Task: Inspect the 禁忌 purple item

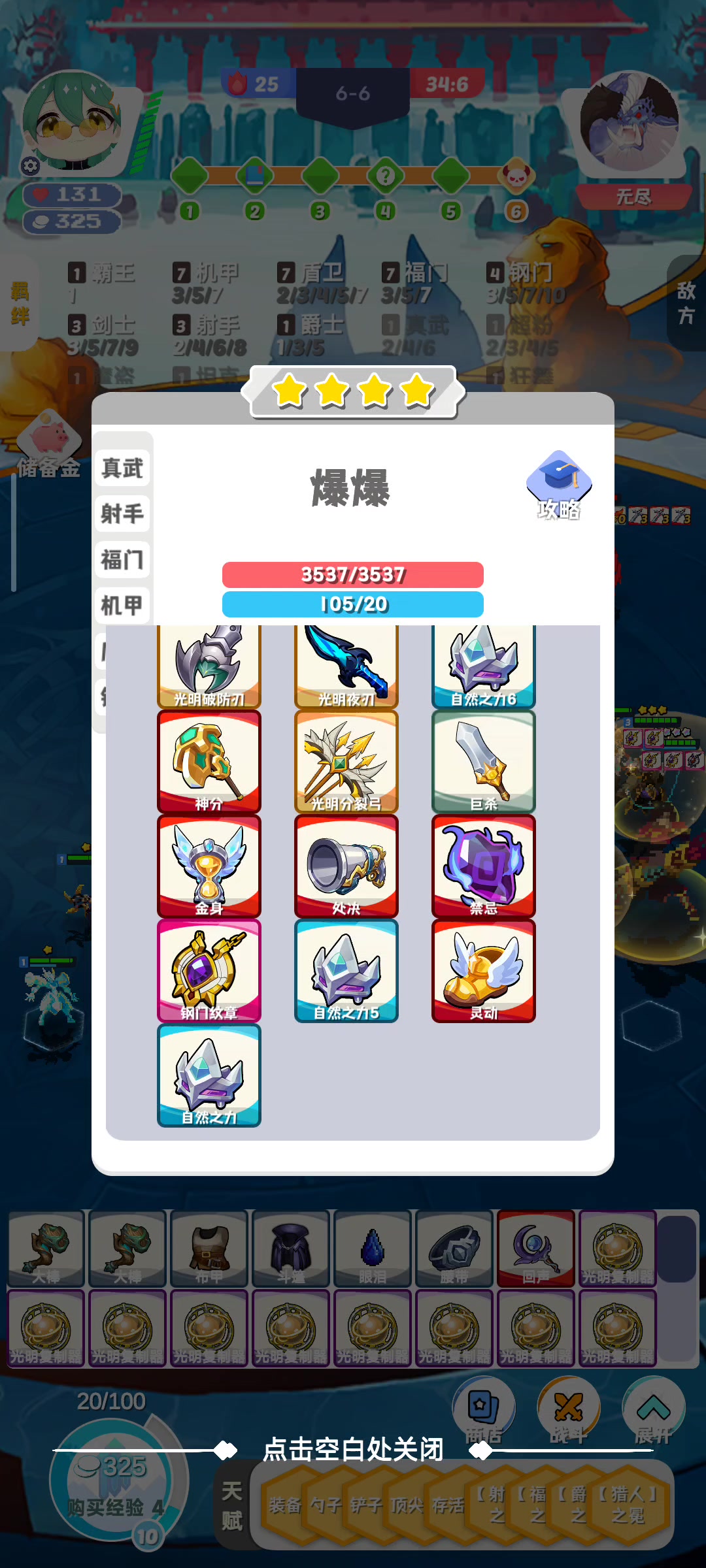Action: [484, 866]
